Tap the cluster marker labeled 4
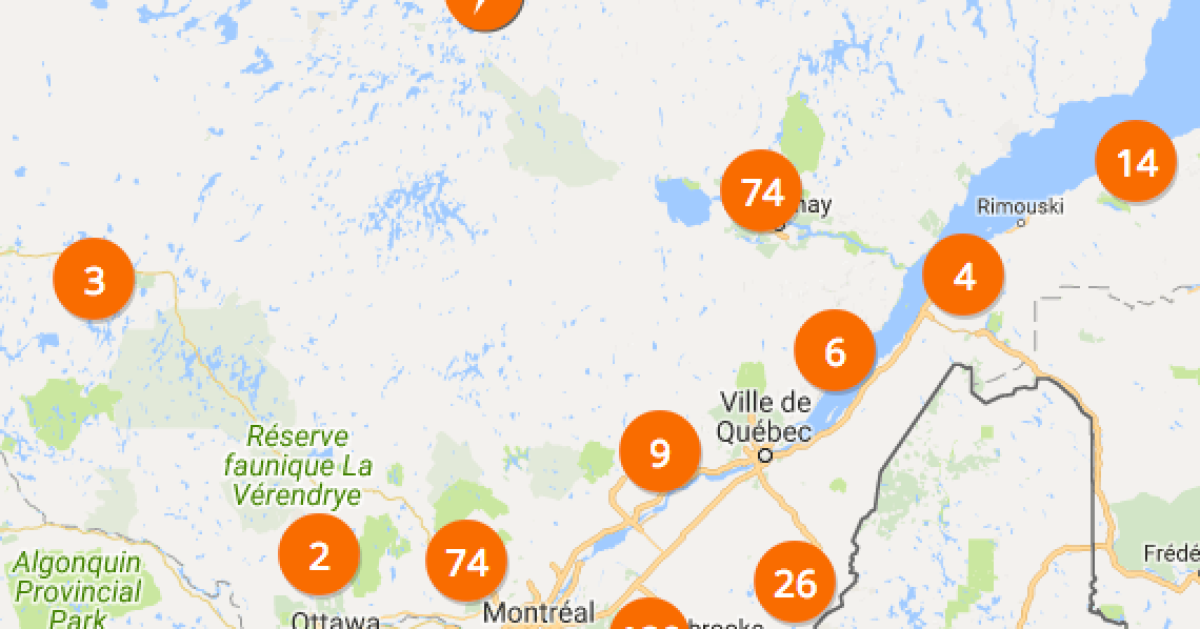 pyautogui.click(x=964, y=276)
